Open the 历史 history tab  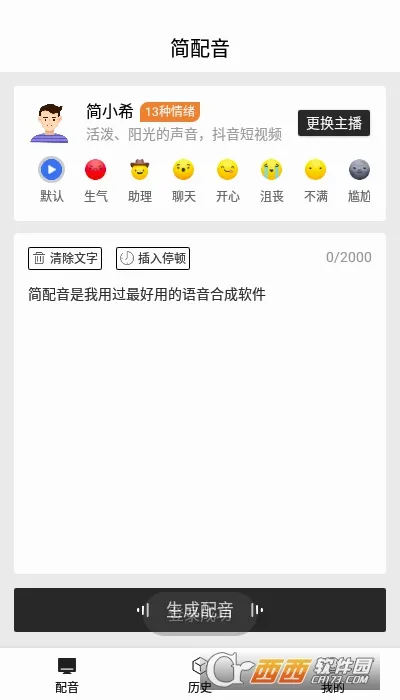(200, 676)
